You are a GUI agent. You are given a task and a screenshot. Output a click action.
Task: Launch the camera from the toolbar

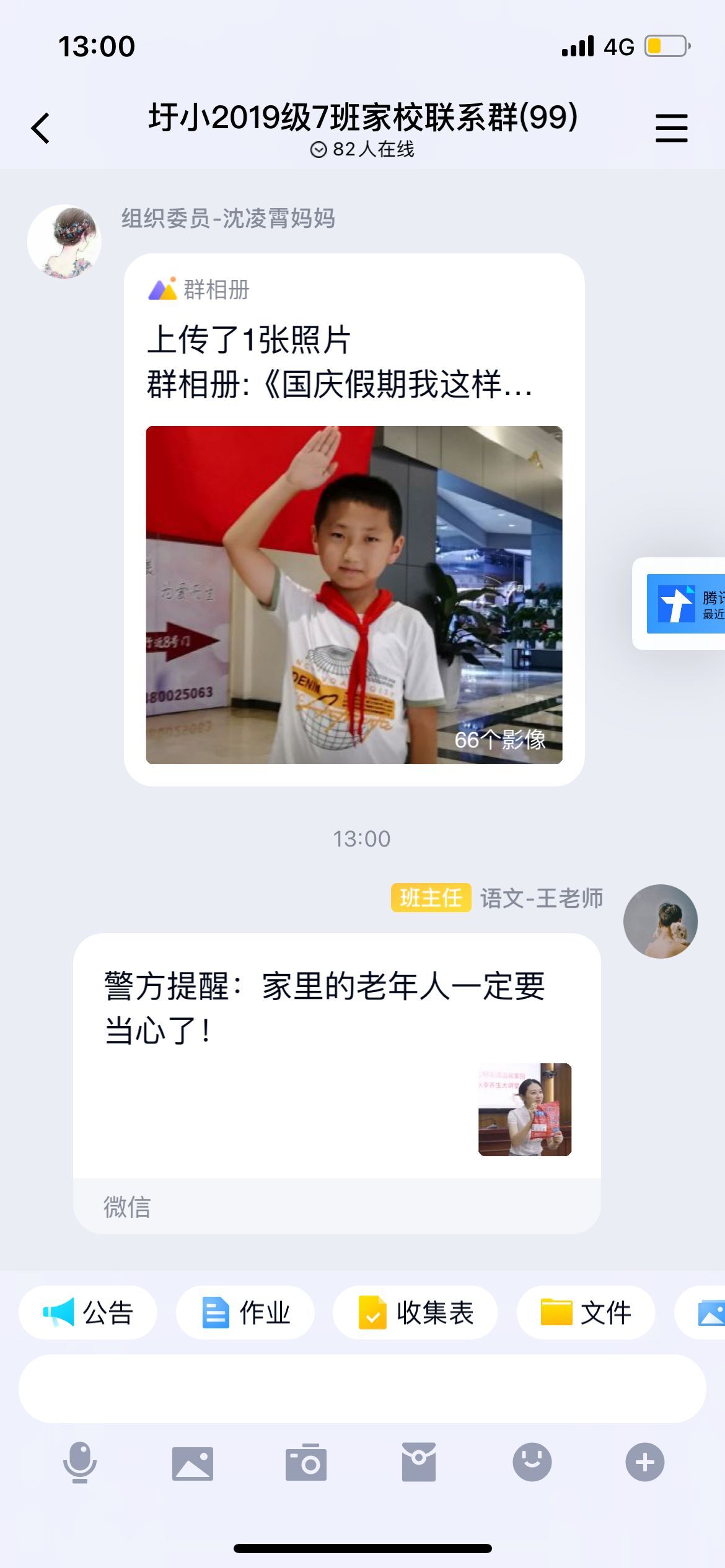click(306, 1462)
